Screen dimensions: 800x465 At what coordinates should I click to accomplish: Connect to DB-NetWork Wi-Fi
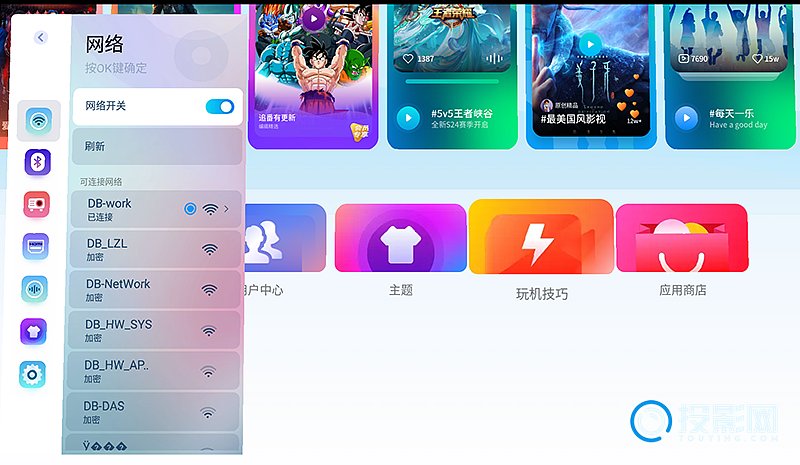tap(157, 289)
